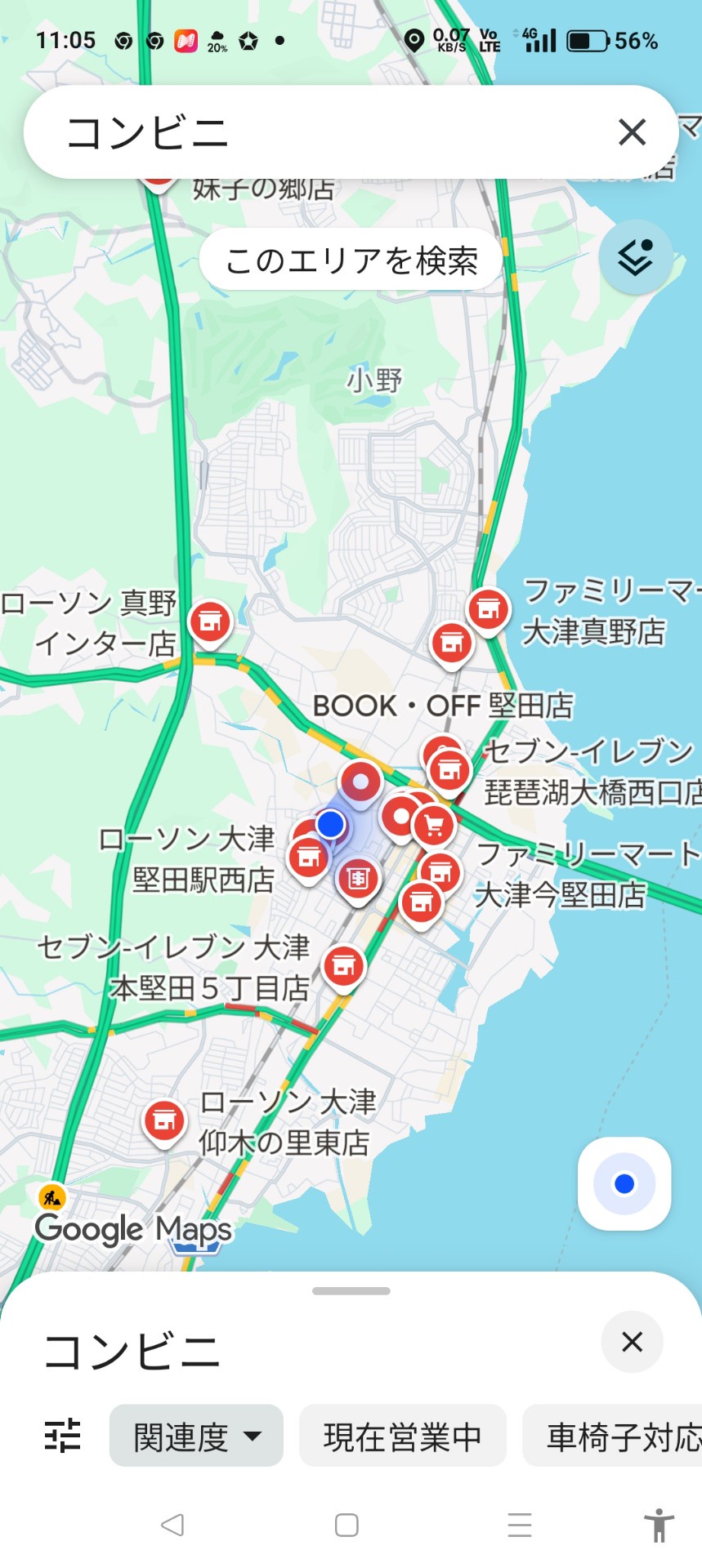Image resolution: width=702 pixels, height=1568 pixels.
Task: Select the 現在営業中 filter chip
Action: pos(402,1436)
